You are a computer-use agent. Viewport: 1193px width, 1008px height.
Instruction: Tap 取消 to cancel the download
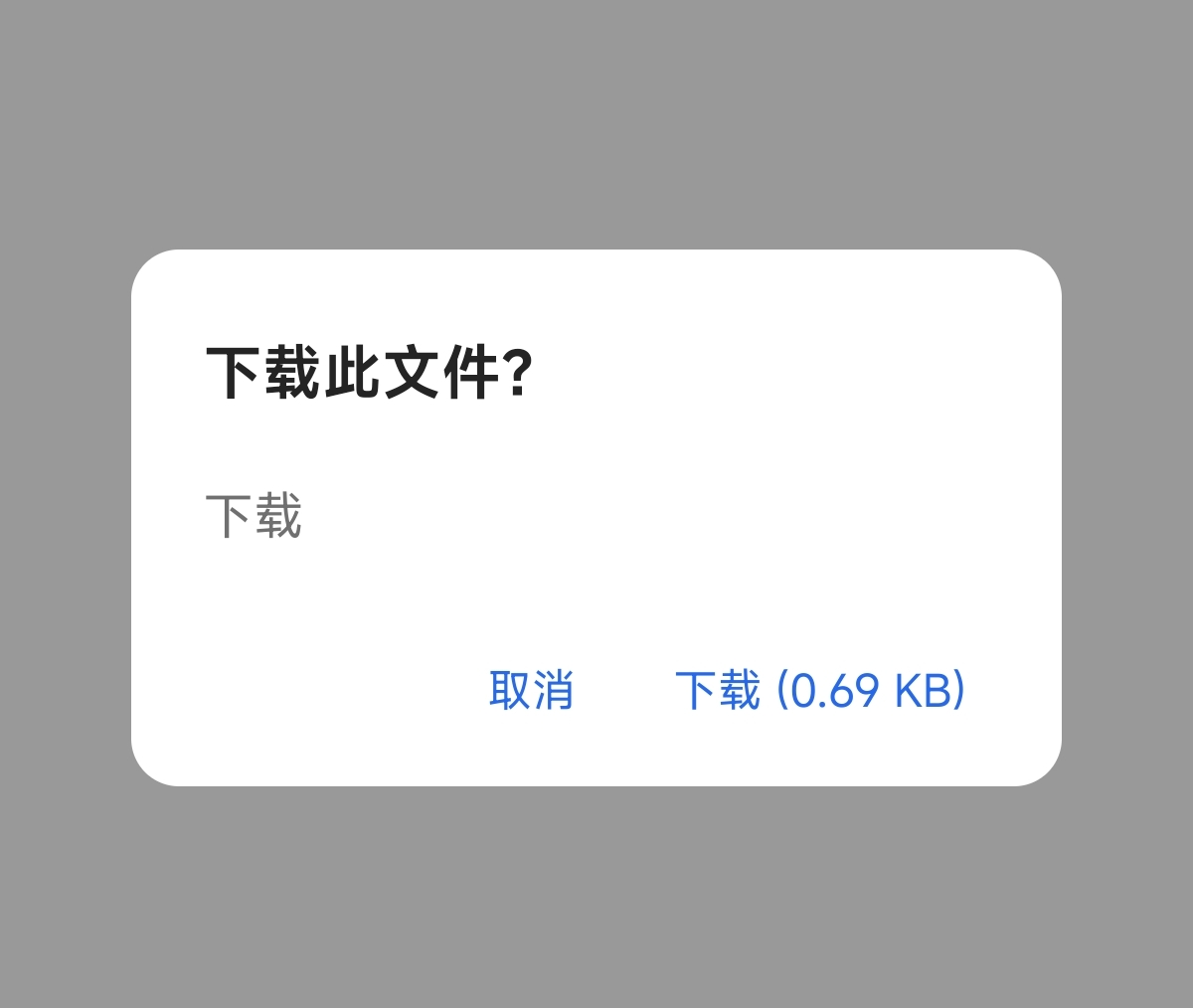tap(531, 690)
